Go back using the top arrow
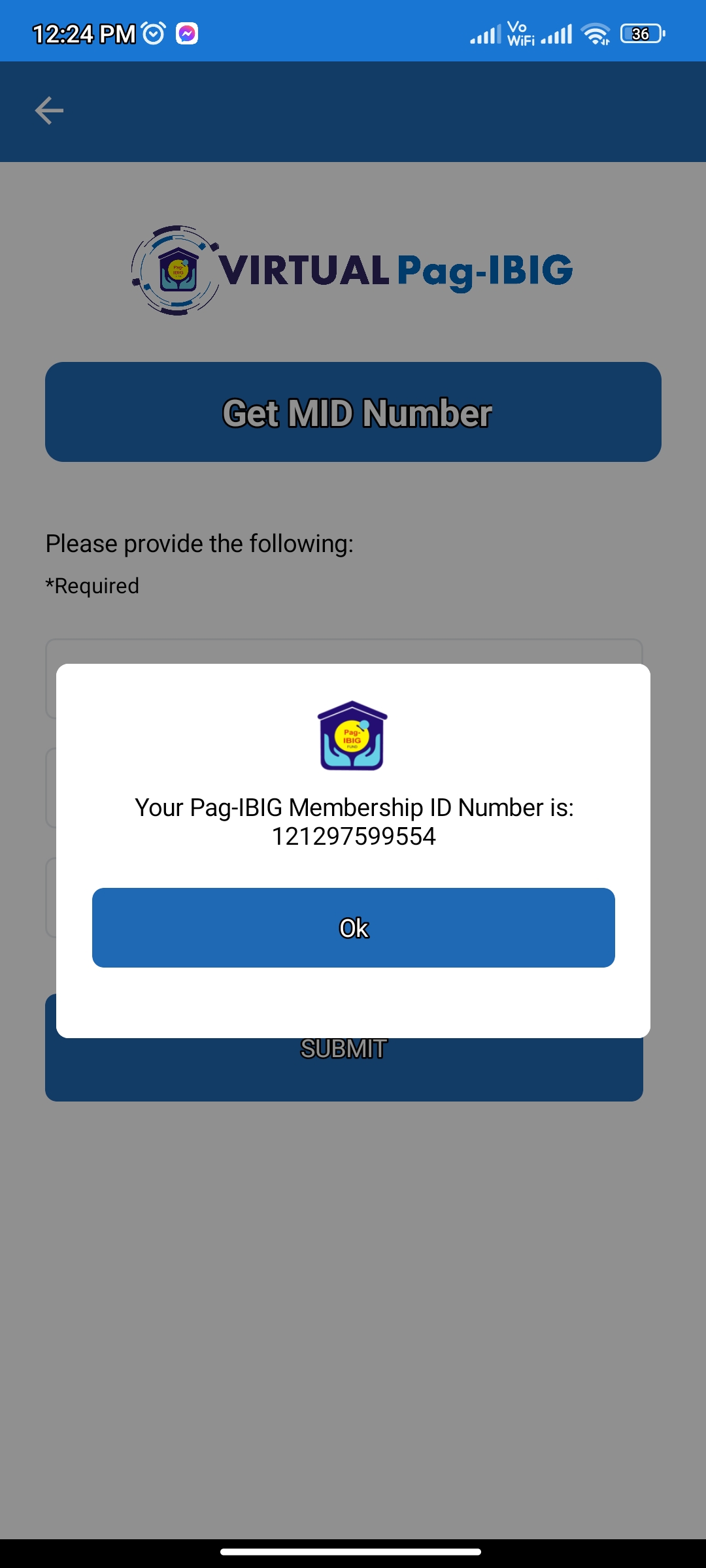 click(49, 110)
